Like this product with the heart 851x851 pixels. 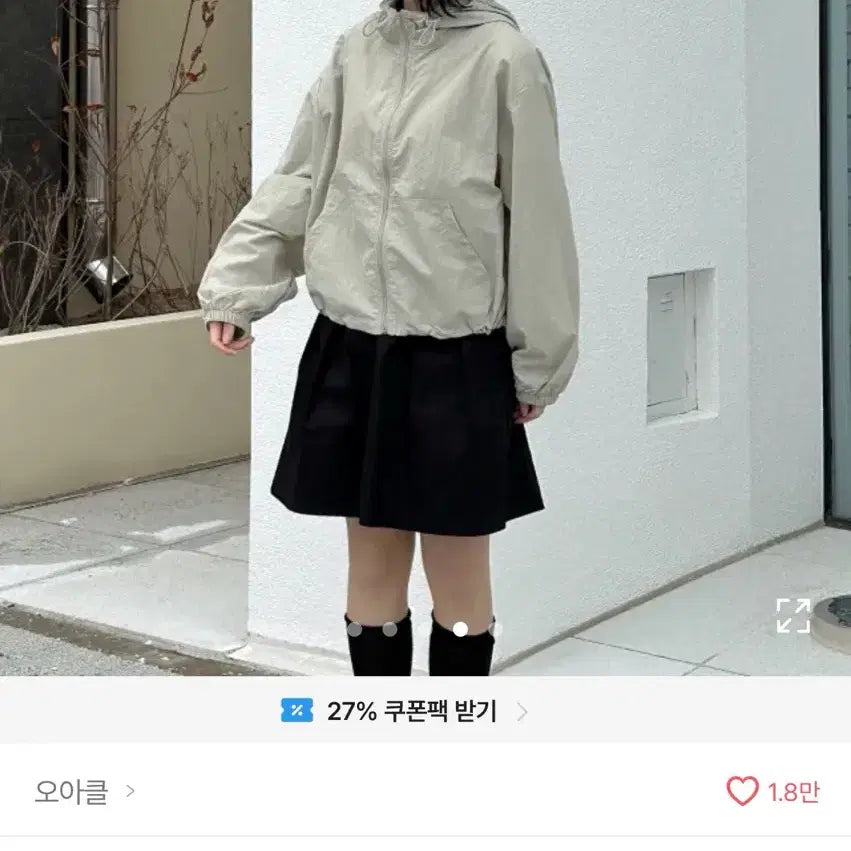pos(742,791)
